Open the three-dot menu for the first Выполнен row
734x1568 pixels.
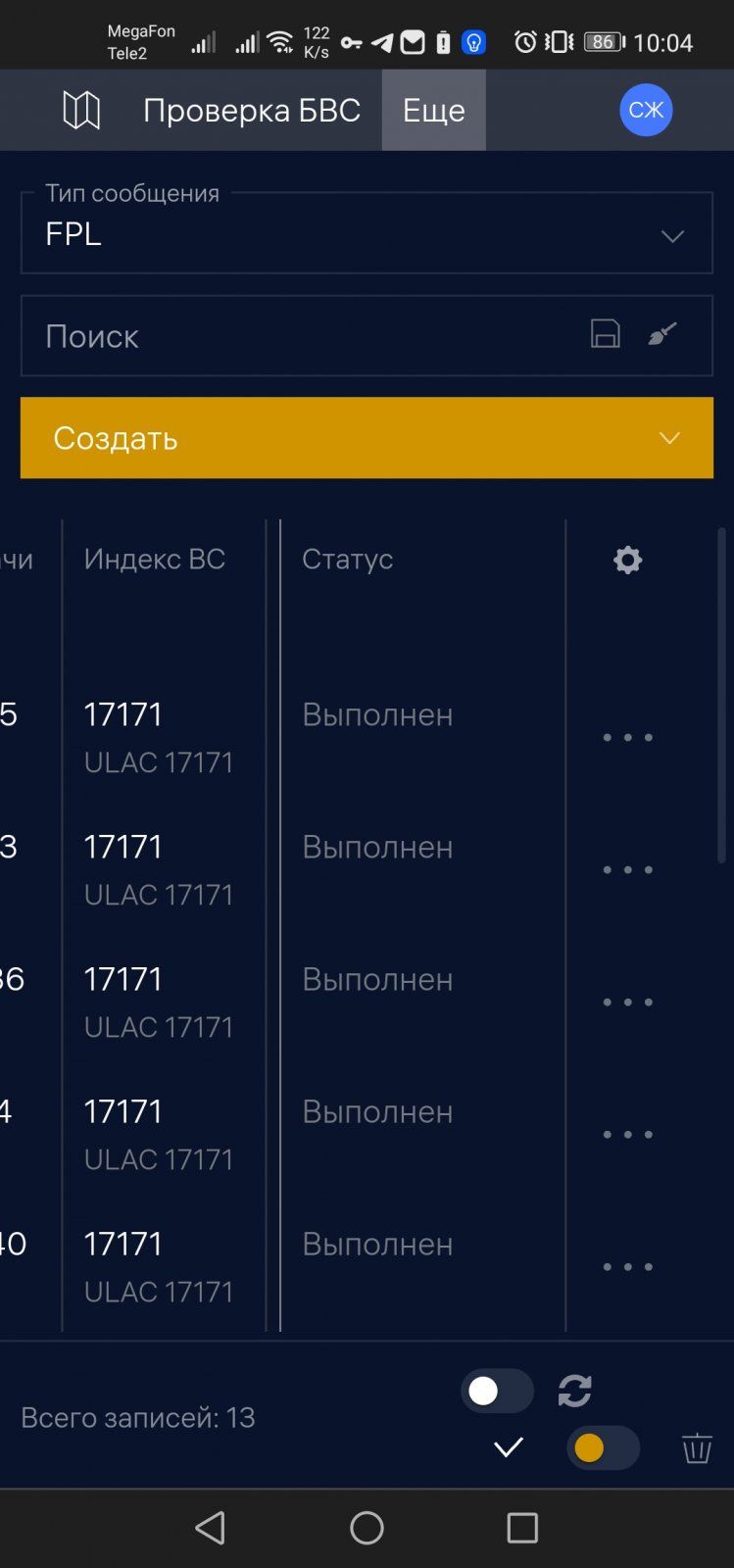(627, 737)
